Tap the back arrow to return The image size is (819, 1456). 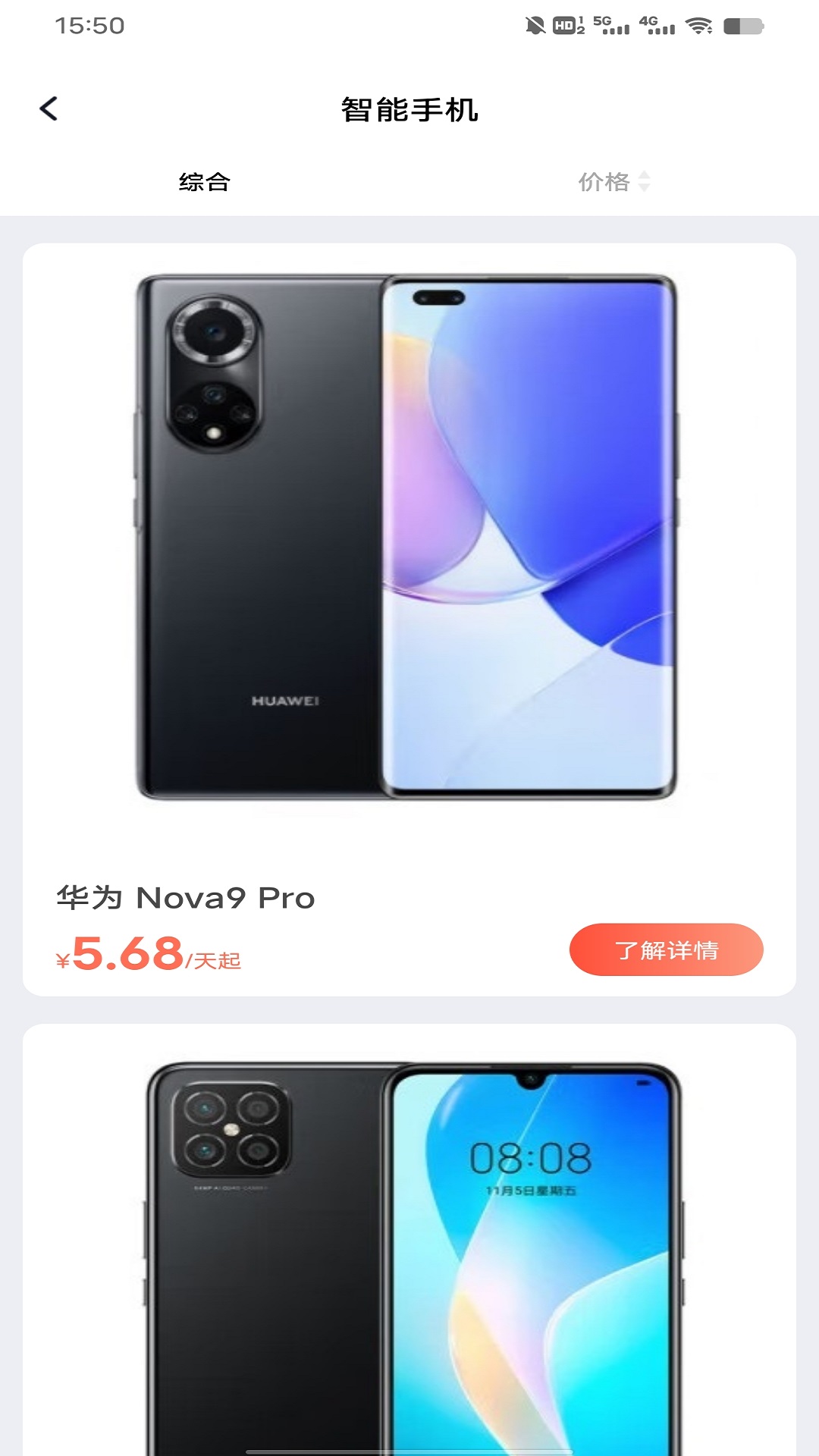(49, 109)
